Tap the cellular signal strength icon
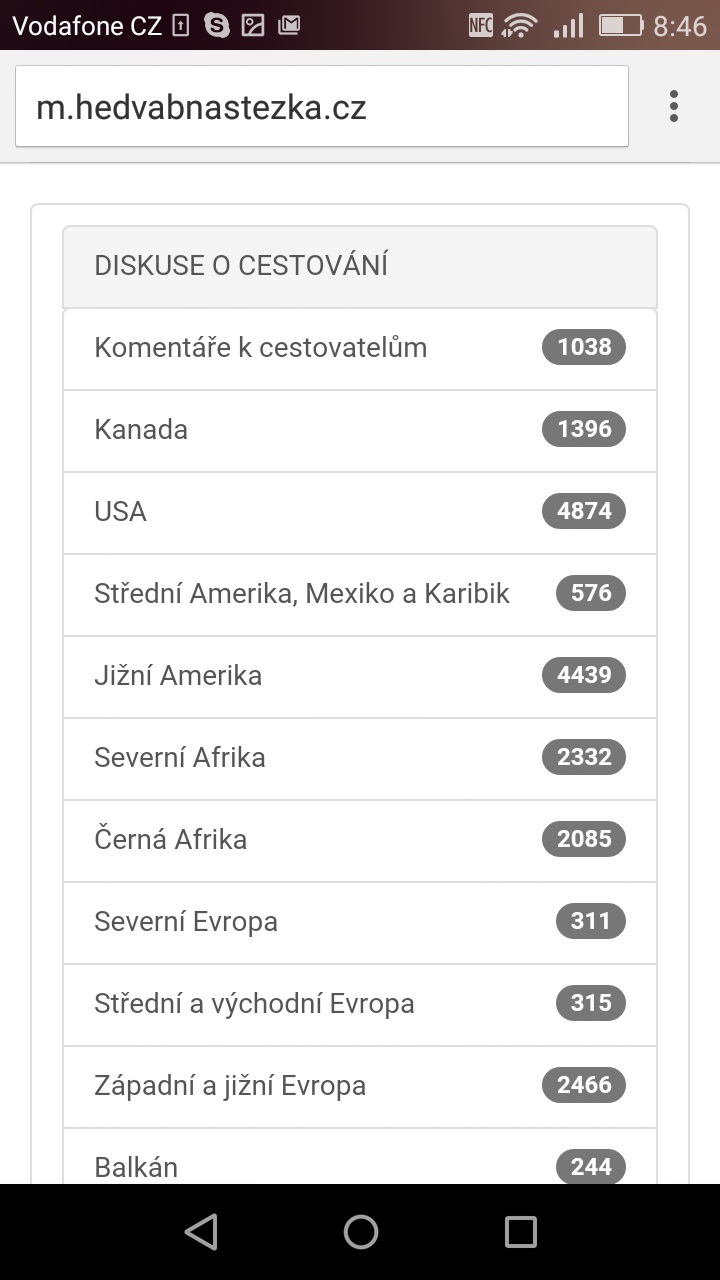 [x=566, y=25]
